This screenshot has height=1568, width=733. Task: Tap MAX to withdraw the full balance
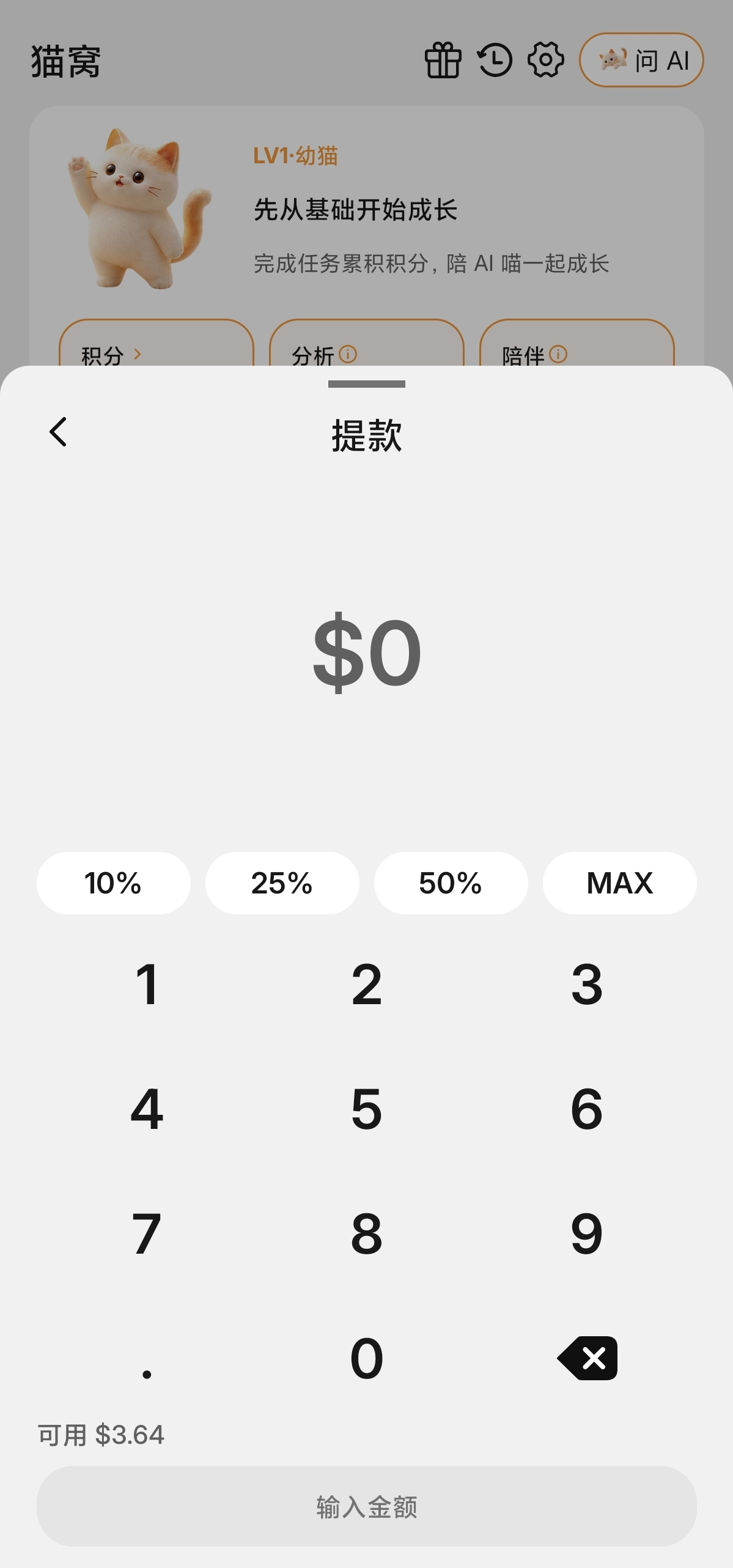coord(620,883)
